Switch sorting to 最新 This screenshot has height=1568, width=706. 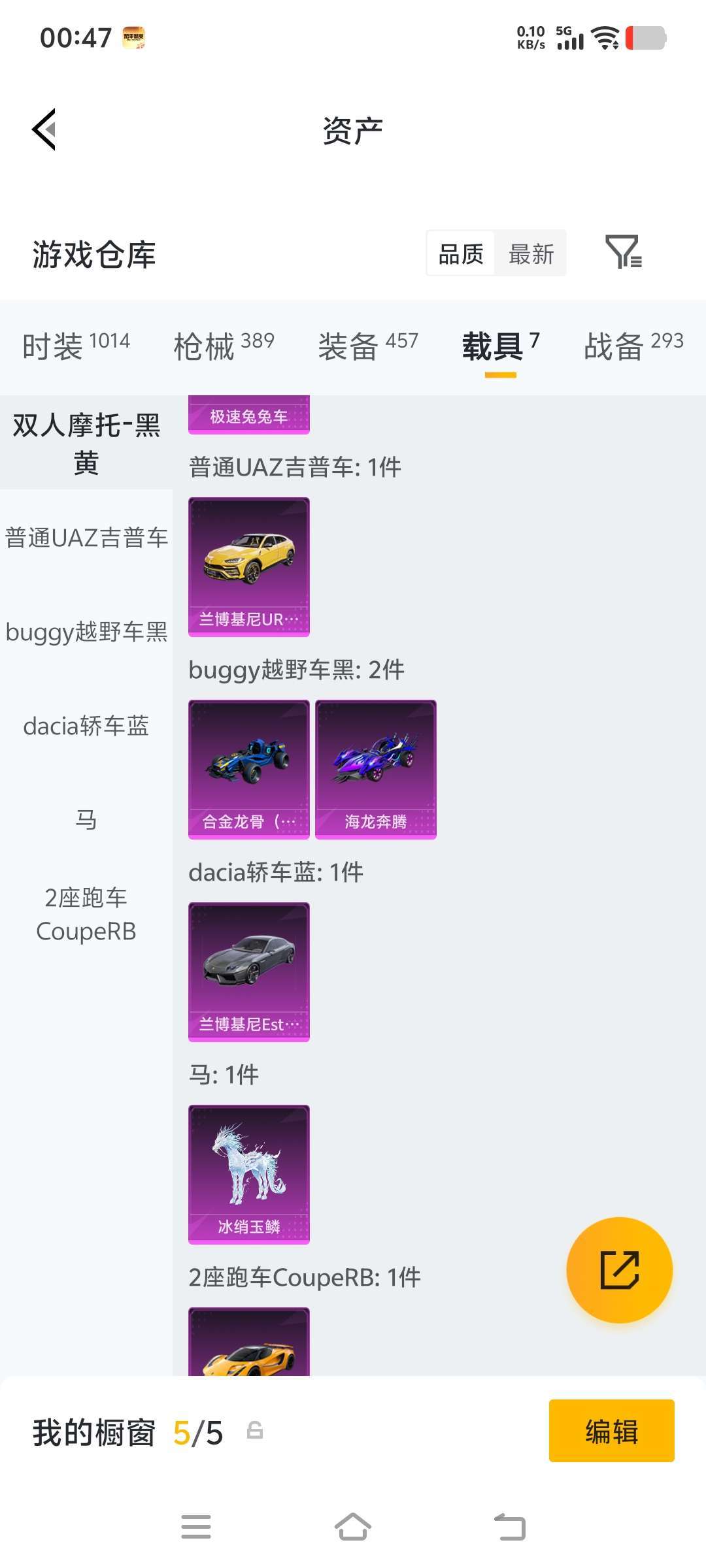click(531, 253)
